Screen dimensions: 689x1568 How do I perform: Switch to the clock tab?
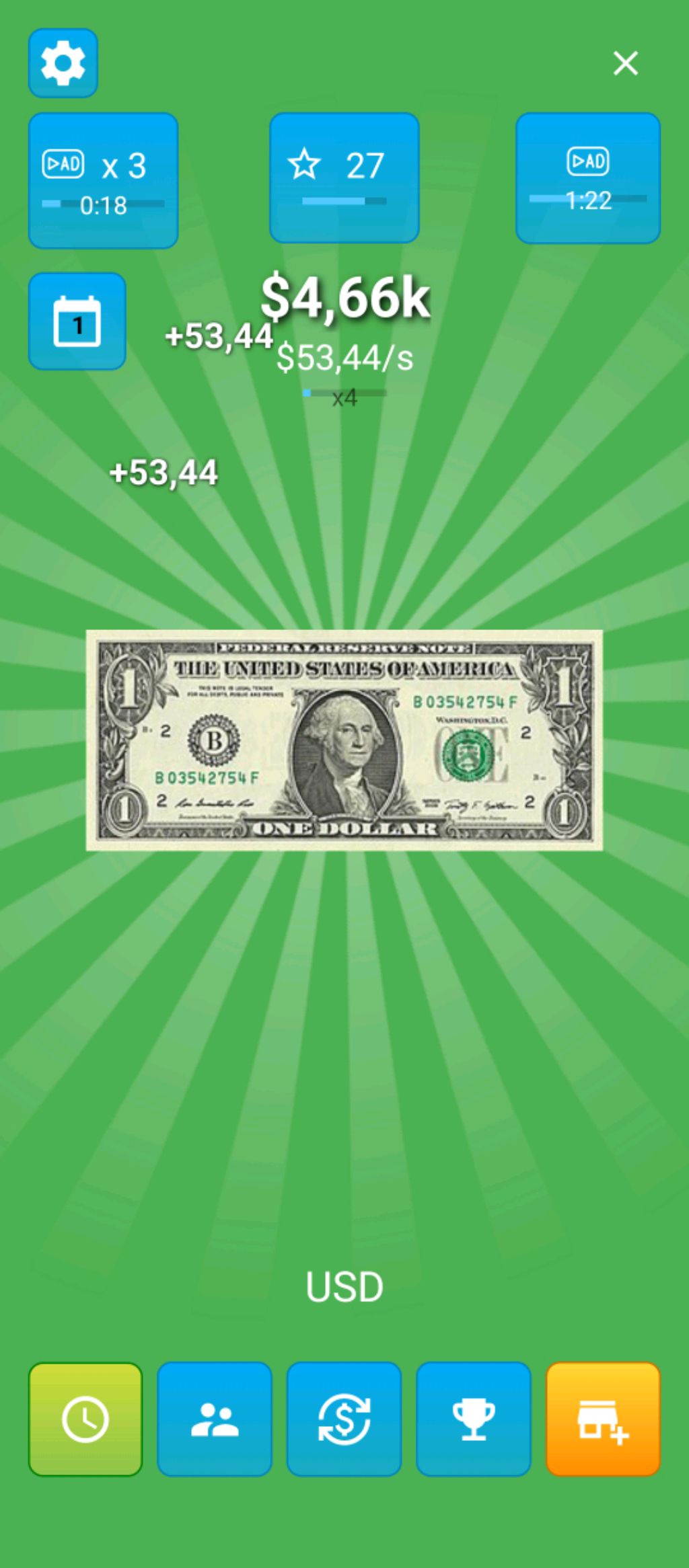pyautogui.click(x=85, y=1419)
